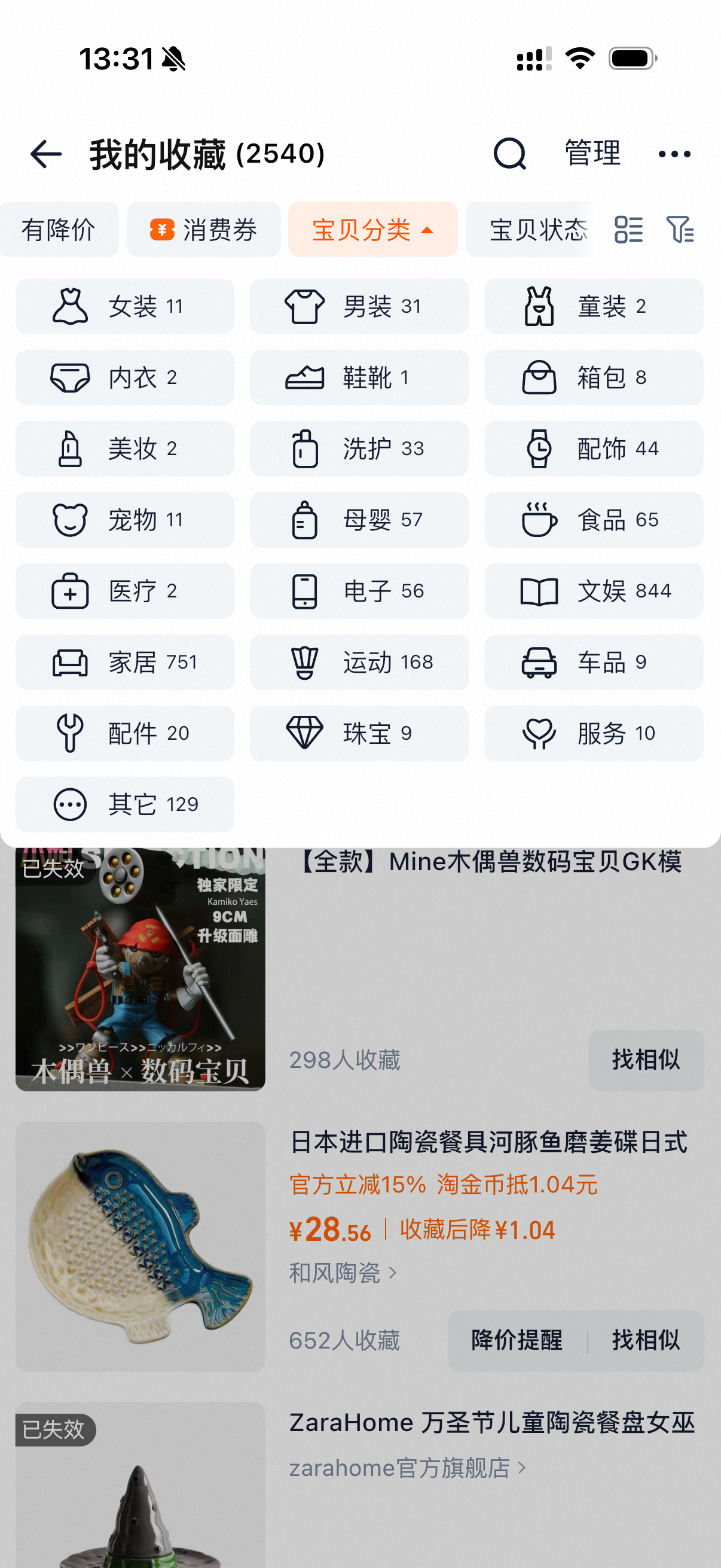Show 文娱 category items
The height and width of the screenshot is (1568, 721).
593,591
